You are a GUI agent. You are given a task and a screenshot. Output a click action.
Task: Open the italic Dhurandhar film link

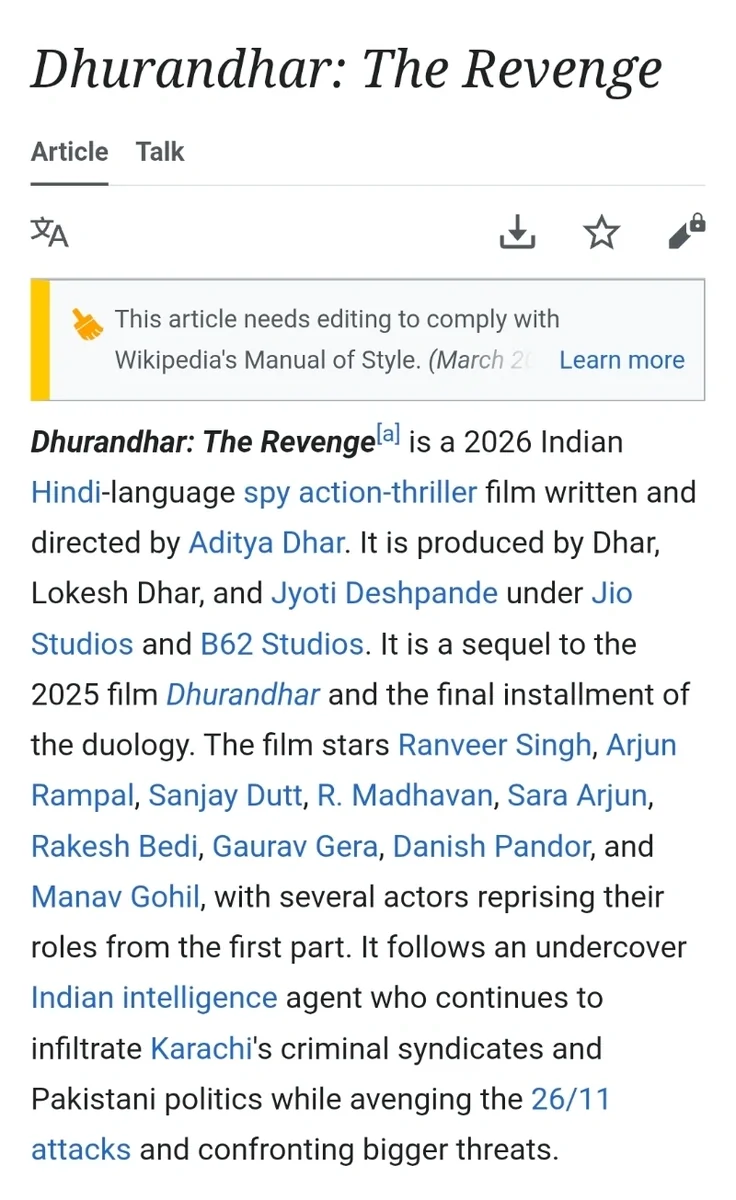coord(243,694)
